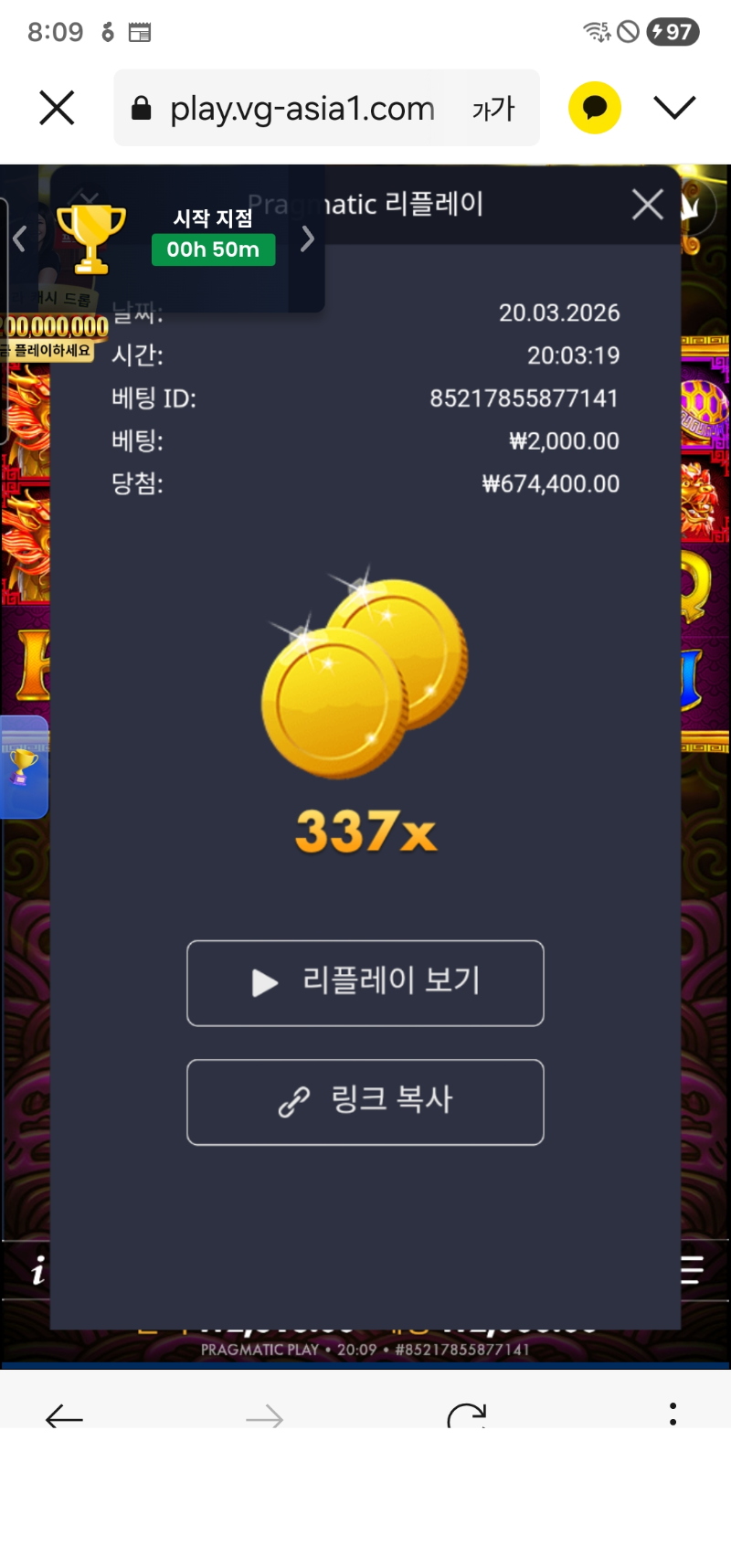Open the browser three-dot menu
Image resolution: width=731 pixels, height=1568 pixels.
673,1414
